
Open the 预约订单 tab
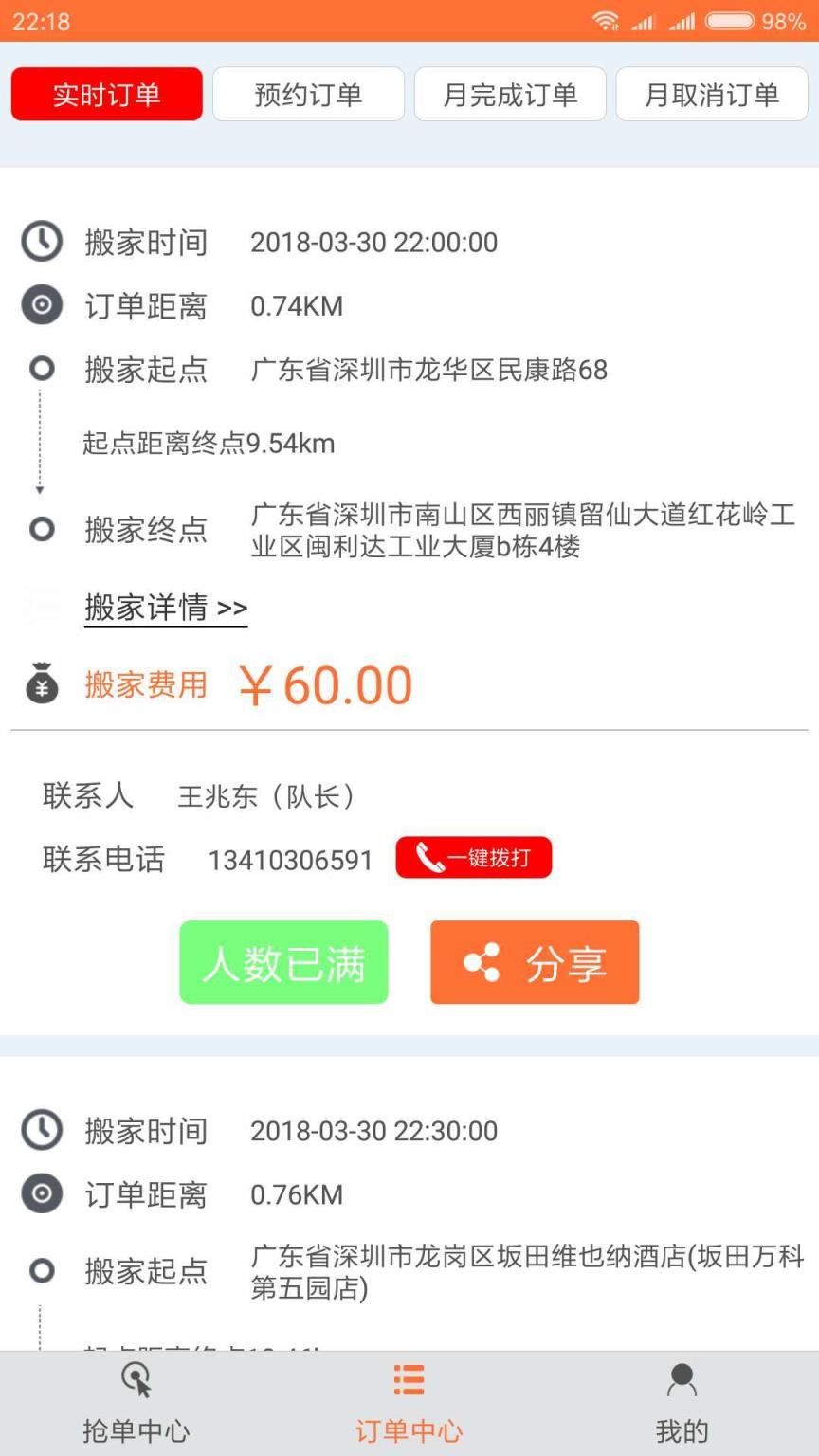(308, 94)
